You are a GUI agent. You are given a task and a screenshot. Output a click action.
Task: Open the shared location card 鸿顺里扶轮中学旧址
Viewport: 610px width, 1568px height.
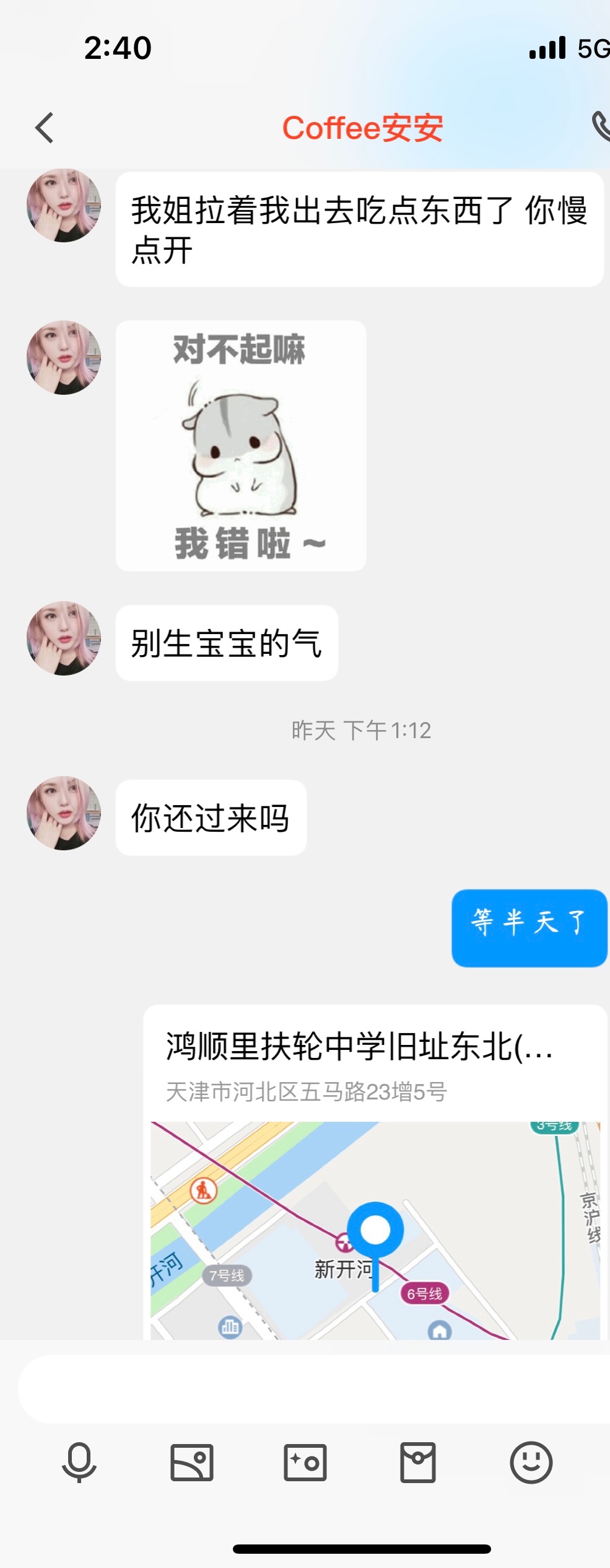375,1171
